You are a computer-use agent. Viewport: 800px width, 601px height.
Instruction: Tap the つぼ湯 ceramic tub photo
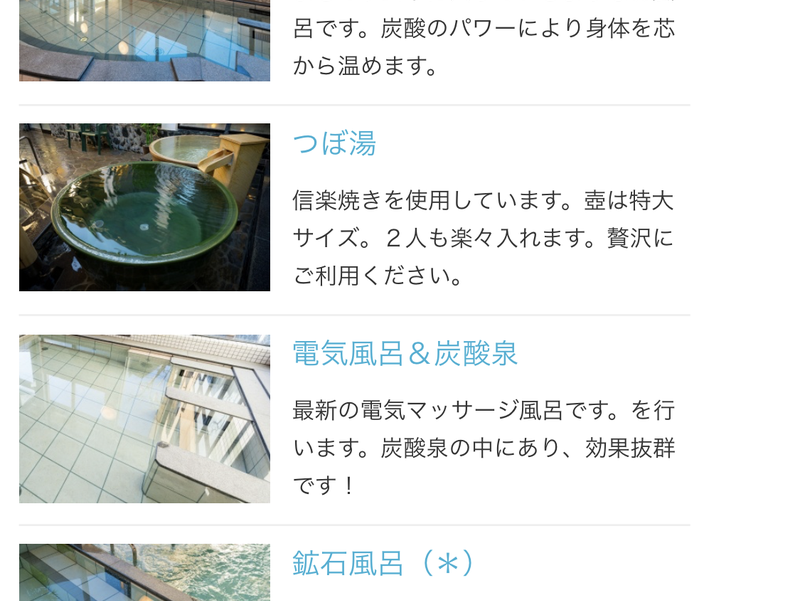[144, 207]
